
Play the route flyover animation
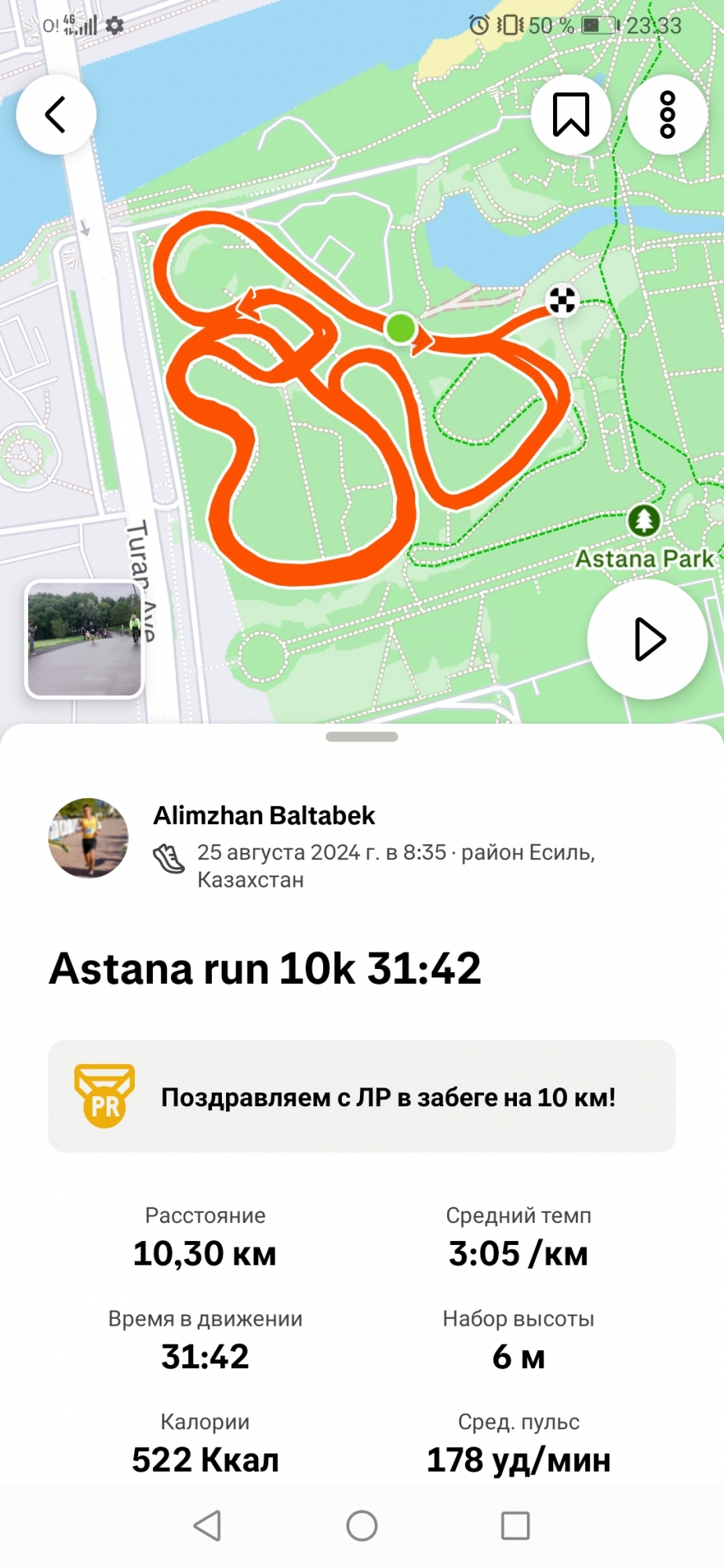click(x=648, y=639)
